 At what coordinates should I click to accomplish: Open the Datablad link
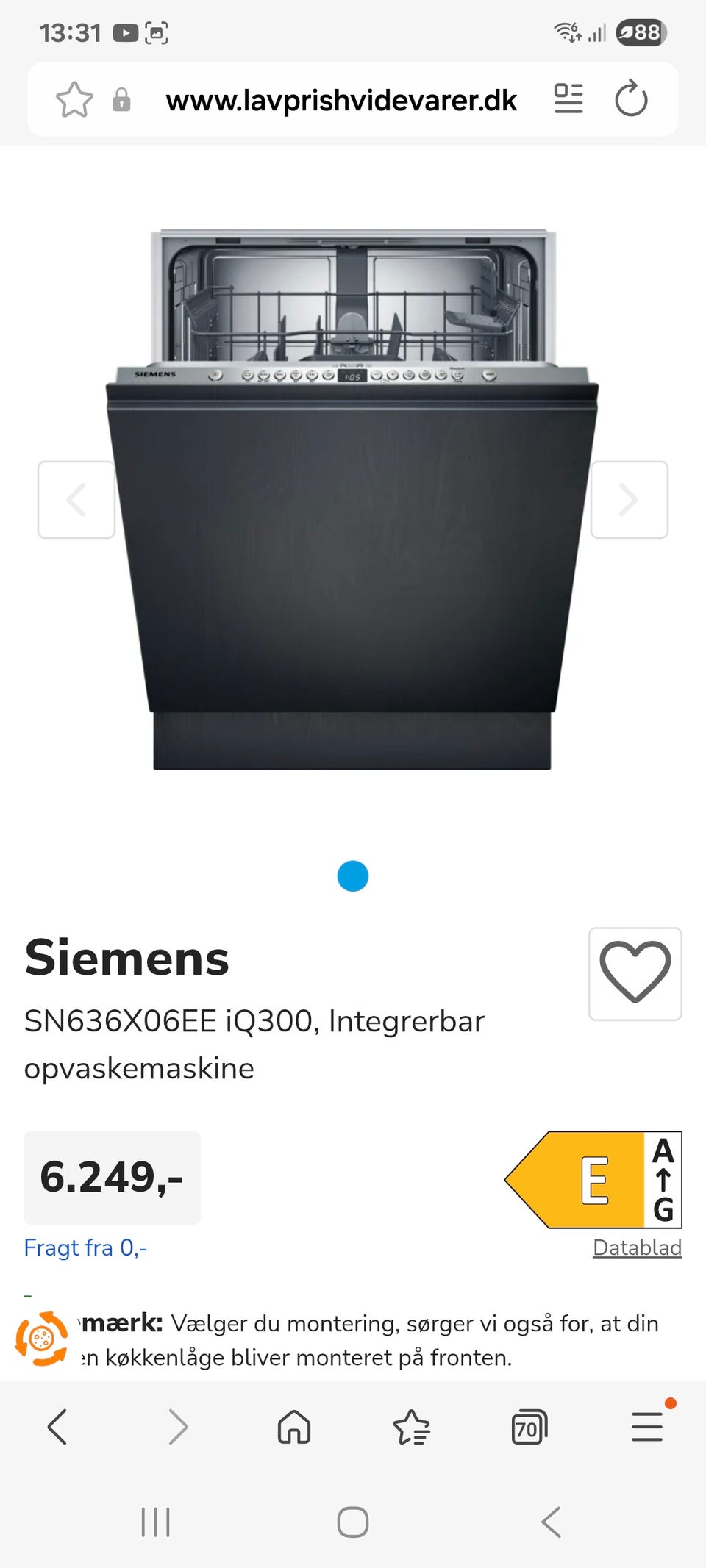[x=637, y=1247]
